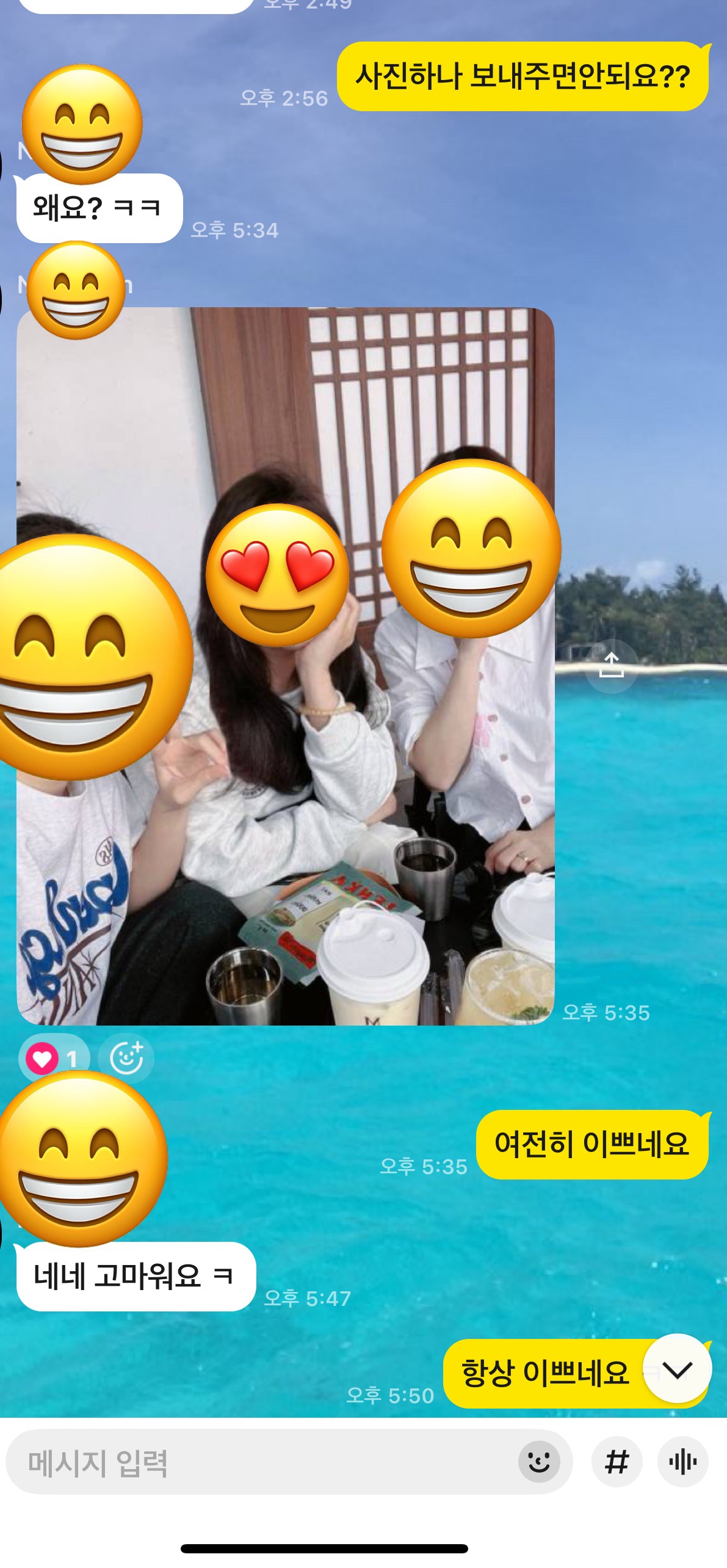
Task: Focus the 메시지 입력 text field
Action: click(262, 1464)
